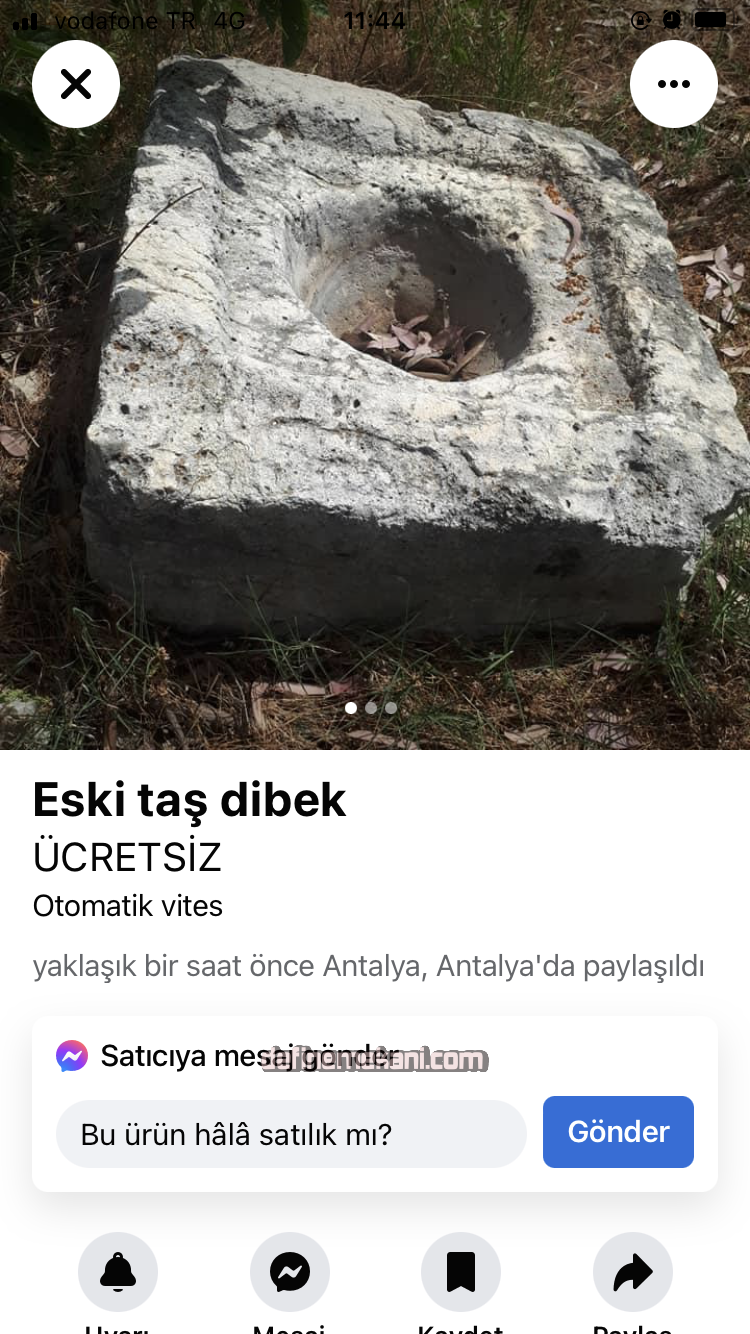Close the Eski taş dibek listing
Image resolution: width=750 pixels, height=1334 pixels.
pos(76,84)
